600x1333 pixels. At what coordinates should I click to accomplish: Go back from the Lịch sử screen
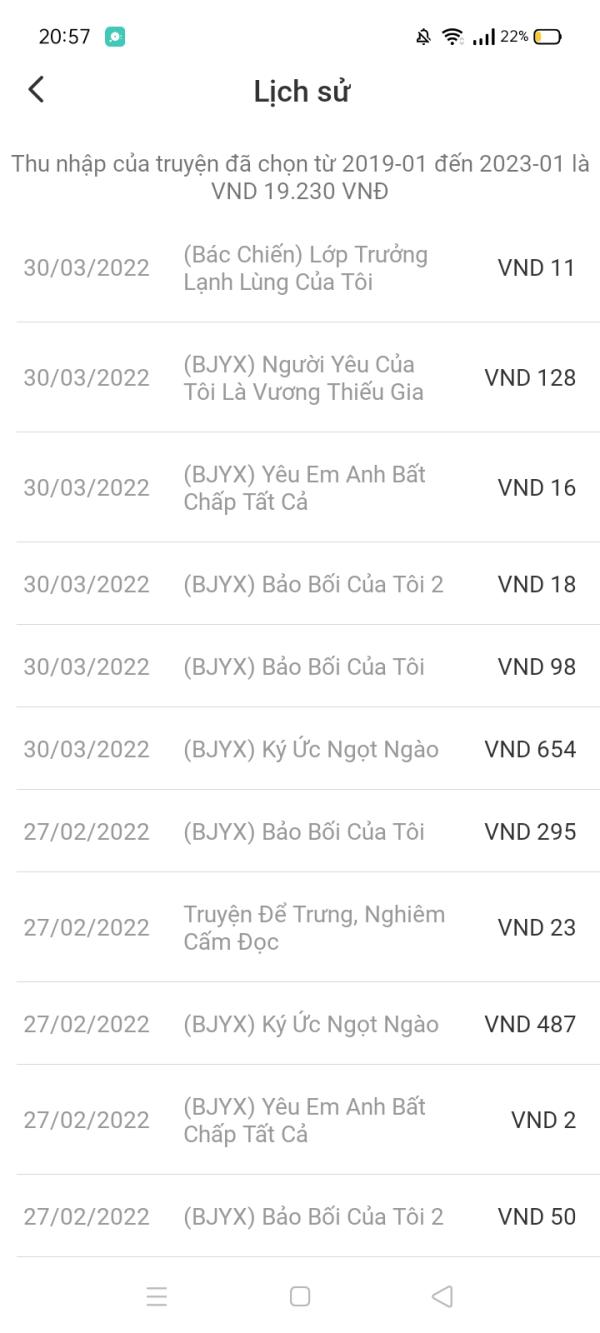coord(36,90)
